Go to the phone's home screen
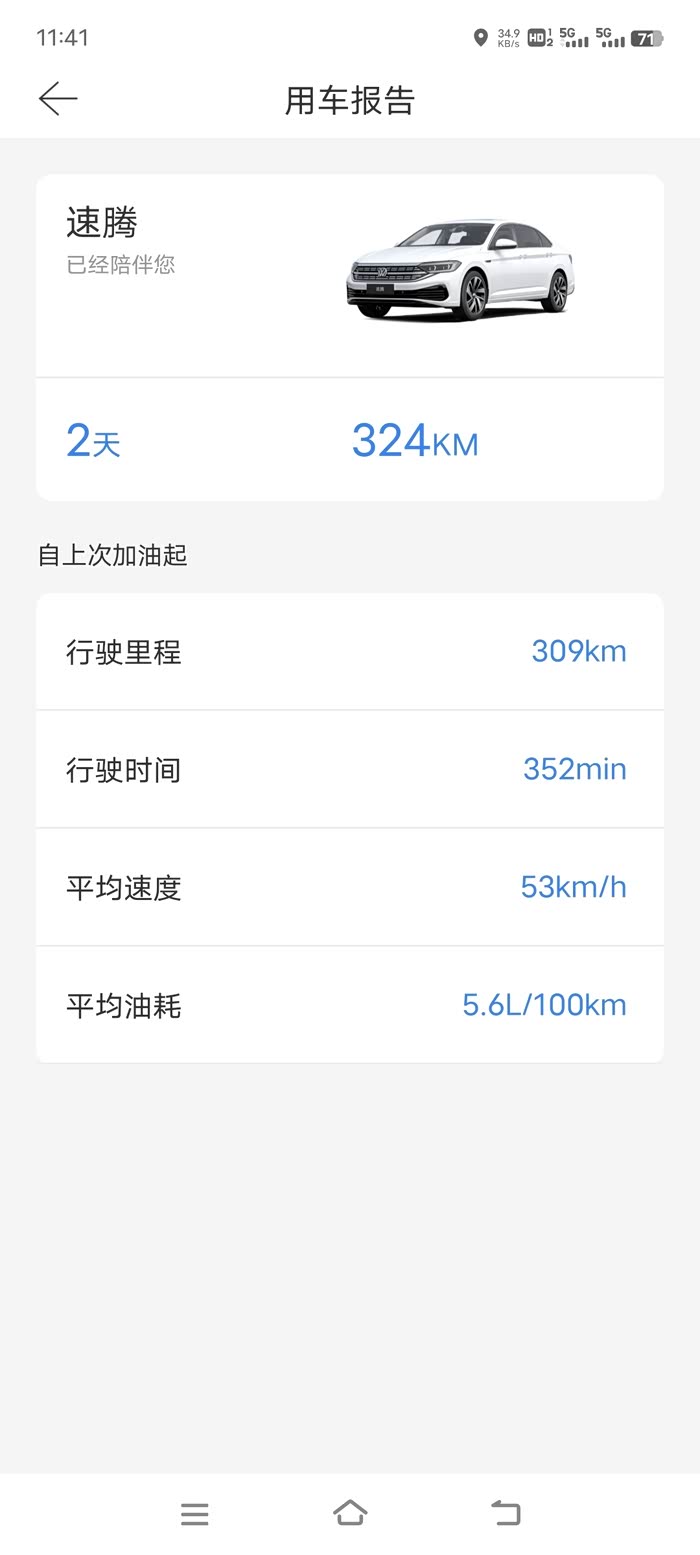The width and height of the screenshot is (700, 1555). click(350, 1512)
